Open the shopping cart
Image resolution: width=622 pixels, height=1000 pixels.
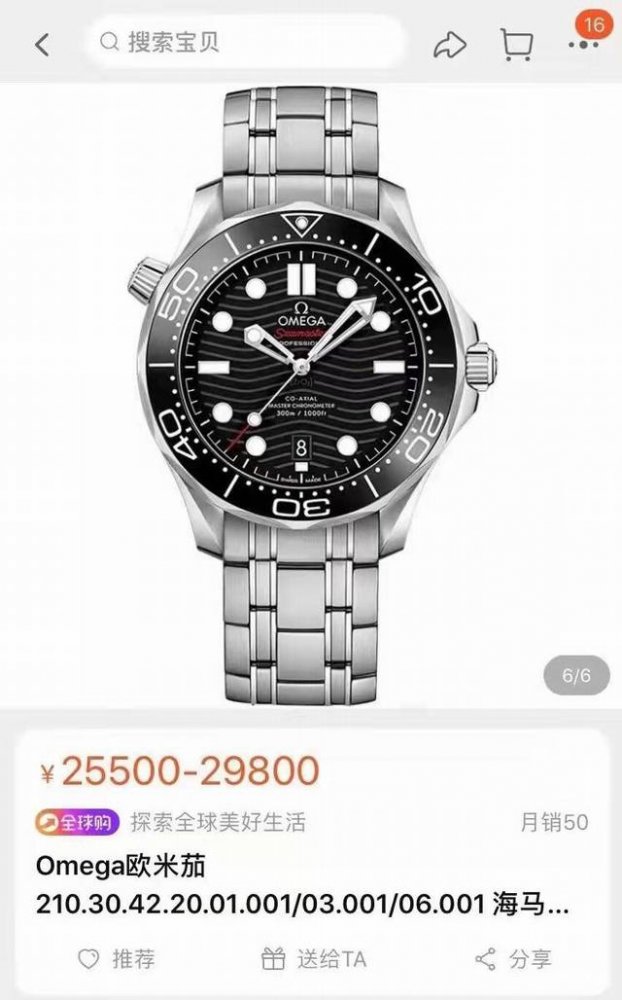click(x=516, y=45)
